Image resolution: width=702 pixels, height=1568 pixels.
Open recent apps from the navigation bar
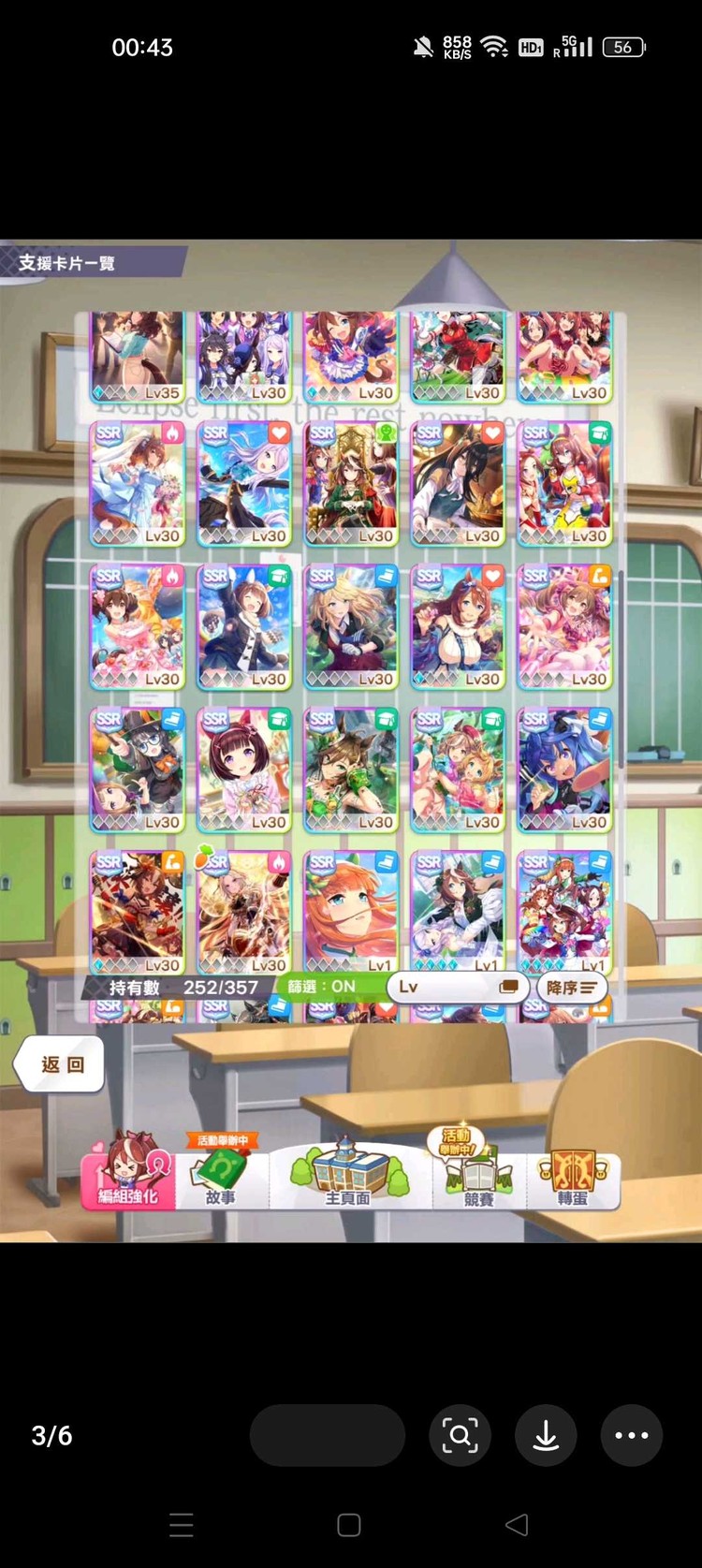[182, 1525]
